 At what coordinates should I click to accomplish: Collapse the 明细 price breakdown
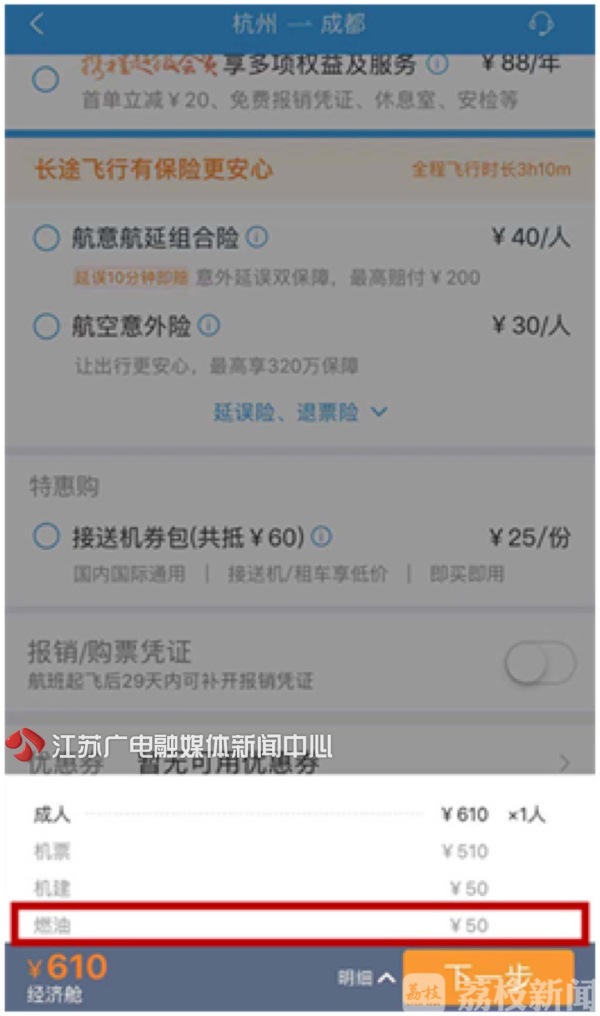(366, 977)
